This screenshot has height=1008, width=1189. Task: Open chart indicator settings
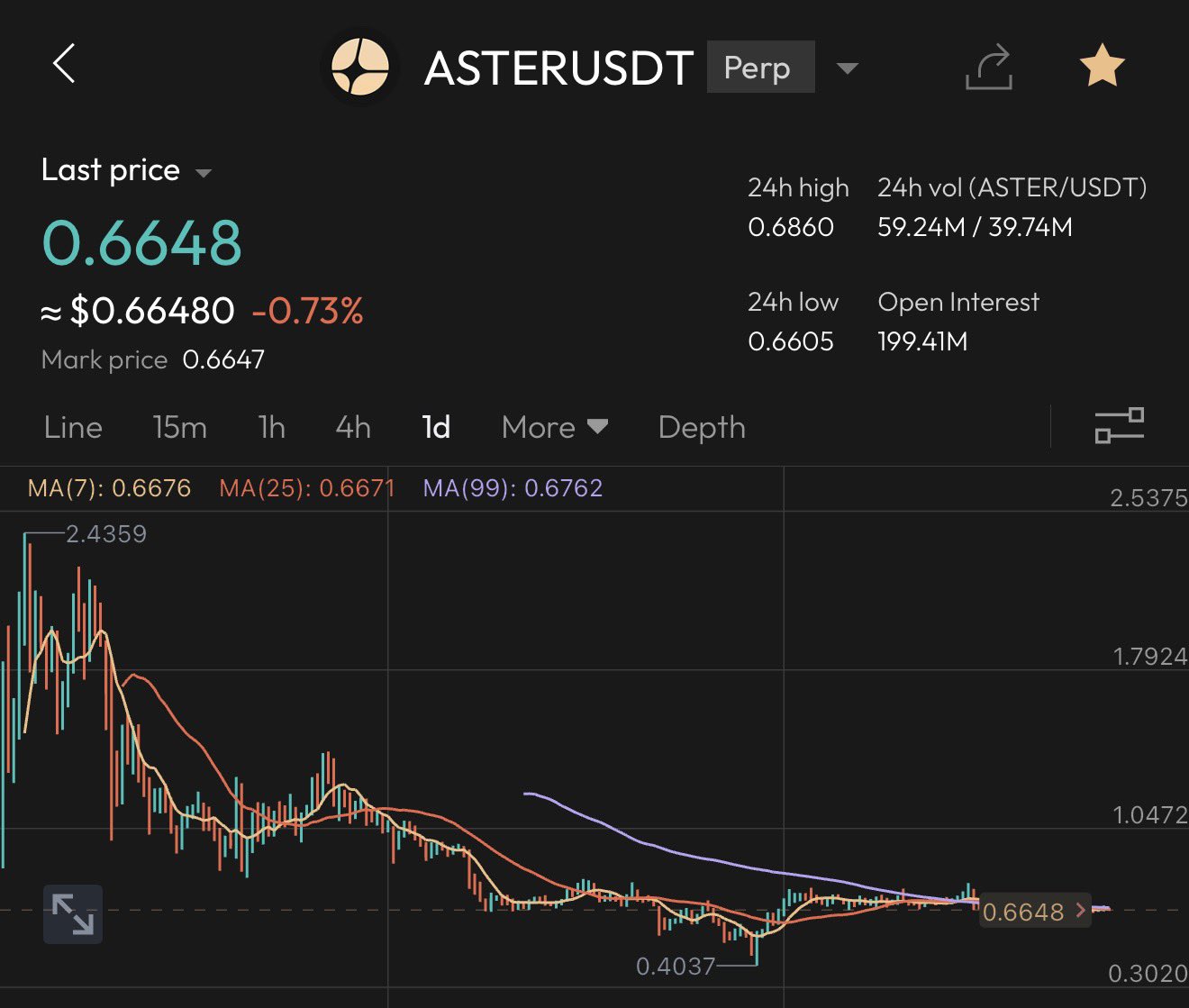(x=1119, y=425)
